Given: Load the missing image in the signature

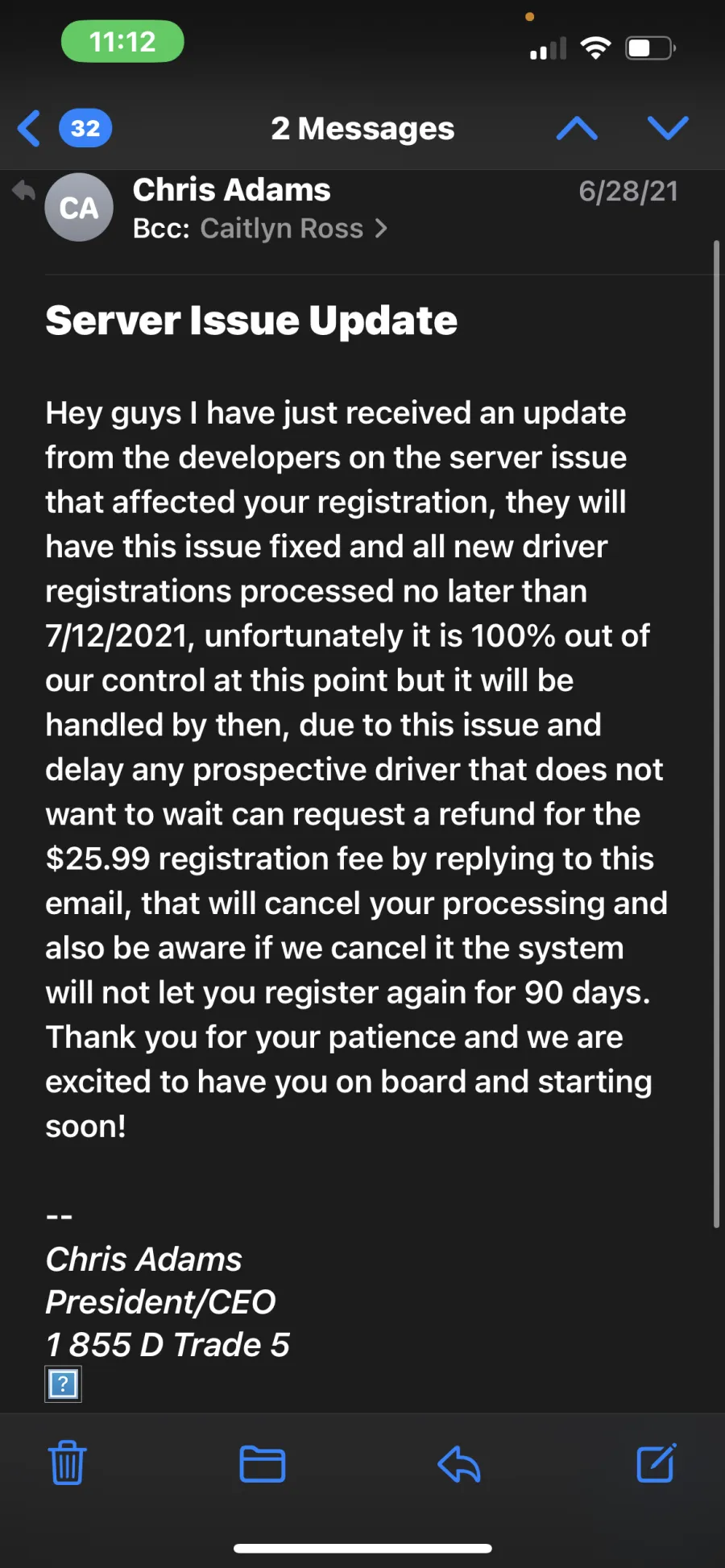Looking at the screenshot, I should click(x=63, y=1384).
